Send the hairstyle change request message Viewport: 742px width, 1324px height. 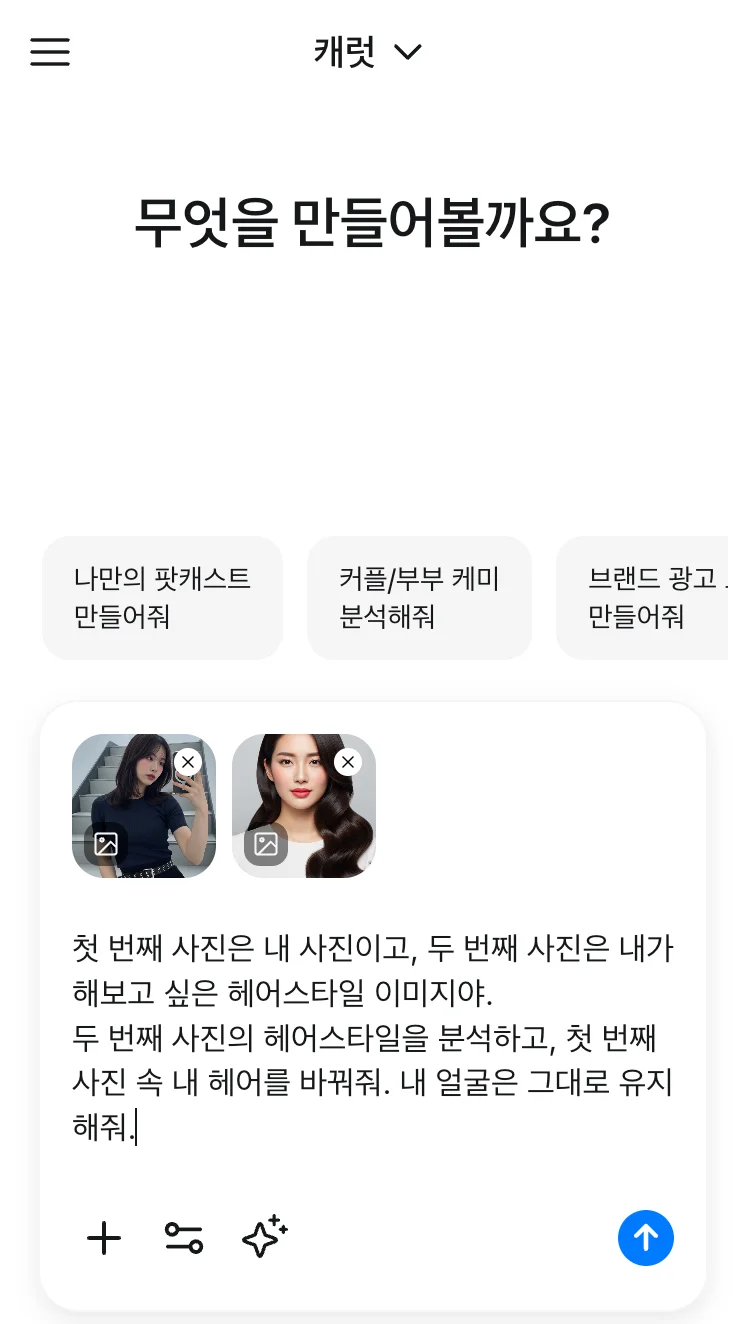[x=646, y=1238]
